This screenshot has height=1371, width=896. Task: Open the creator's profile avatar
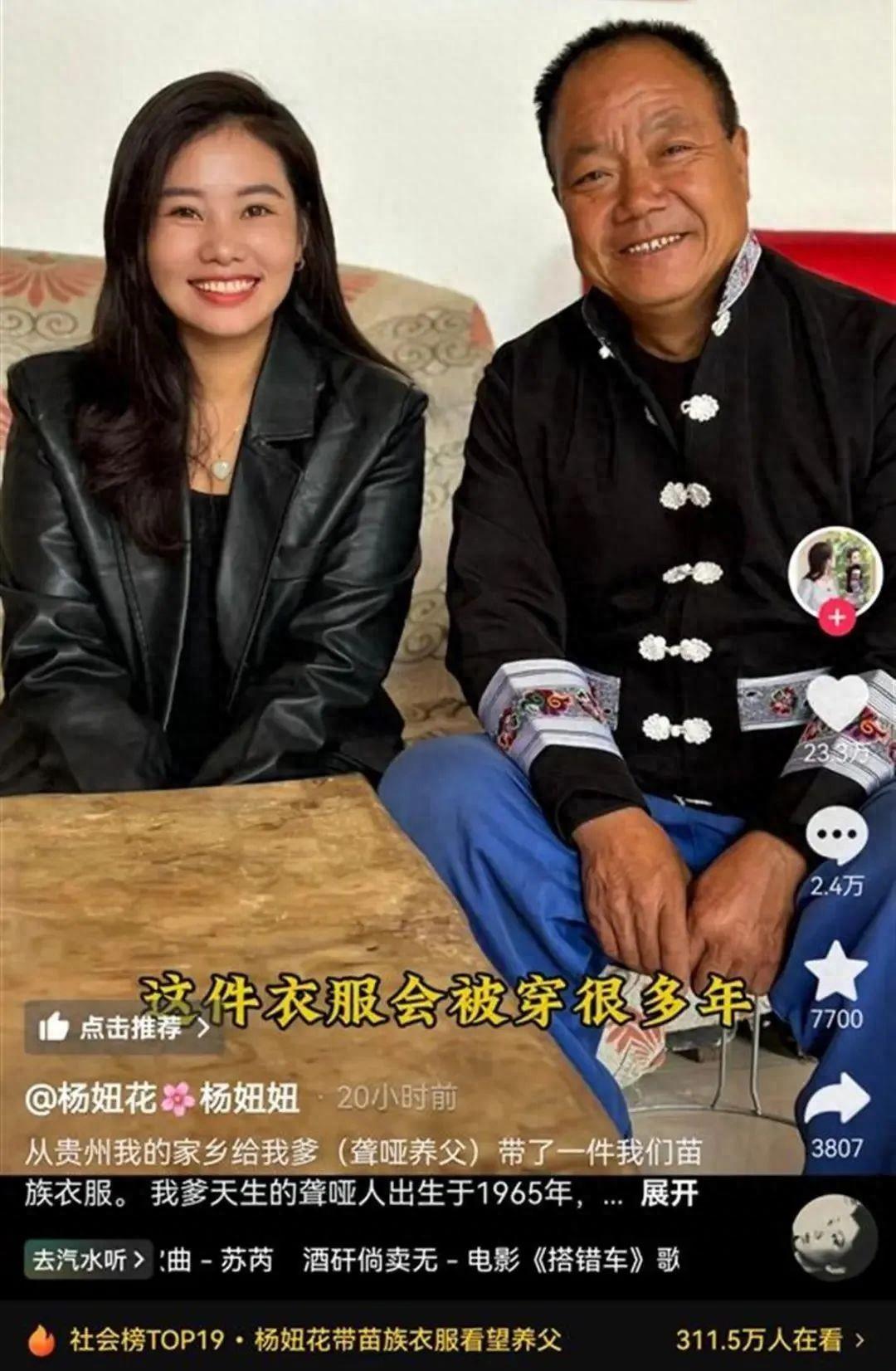coord(835,571)
